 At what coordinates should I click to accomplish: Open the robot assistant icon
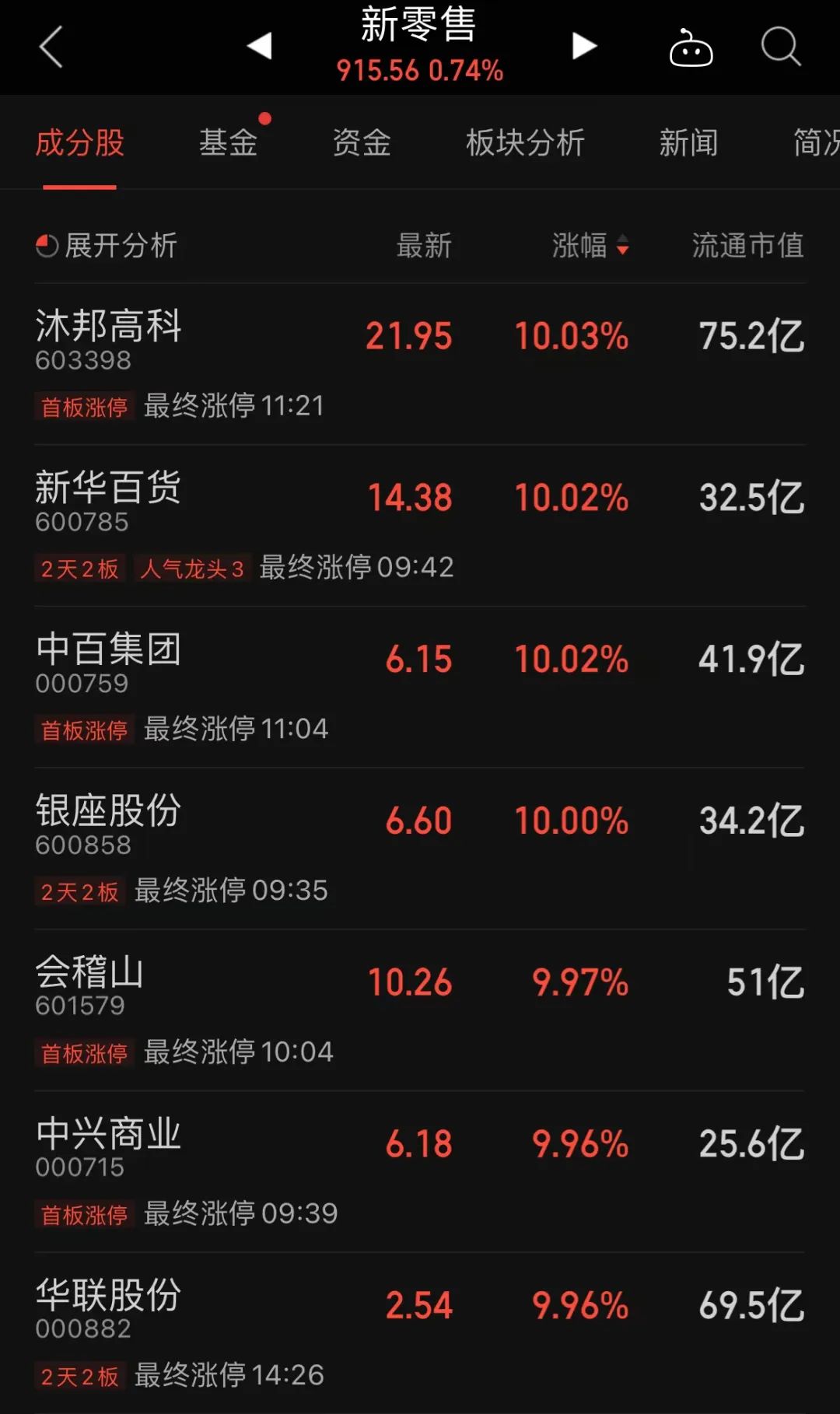[x=691, y=48]
